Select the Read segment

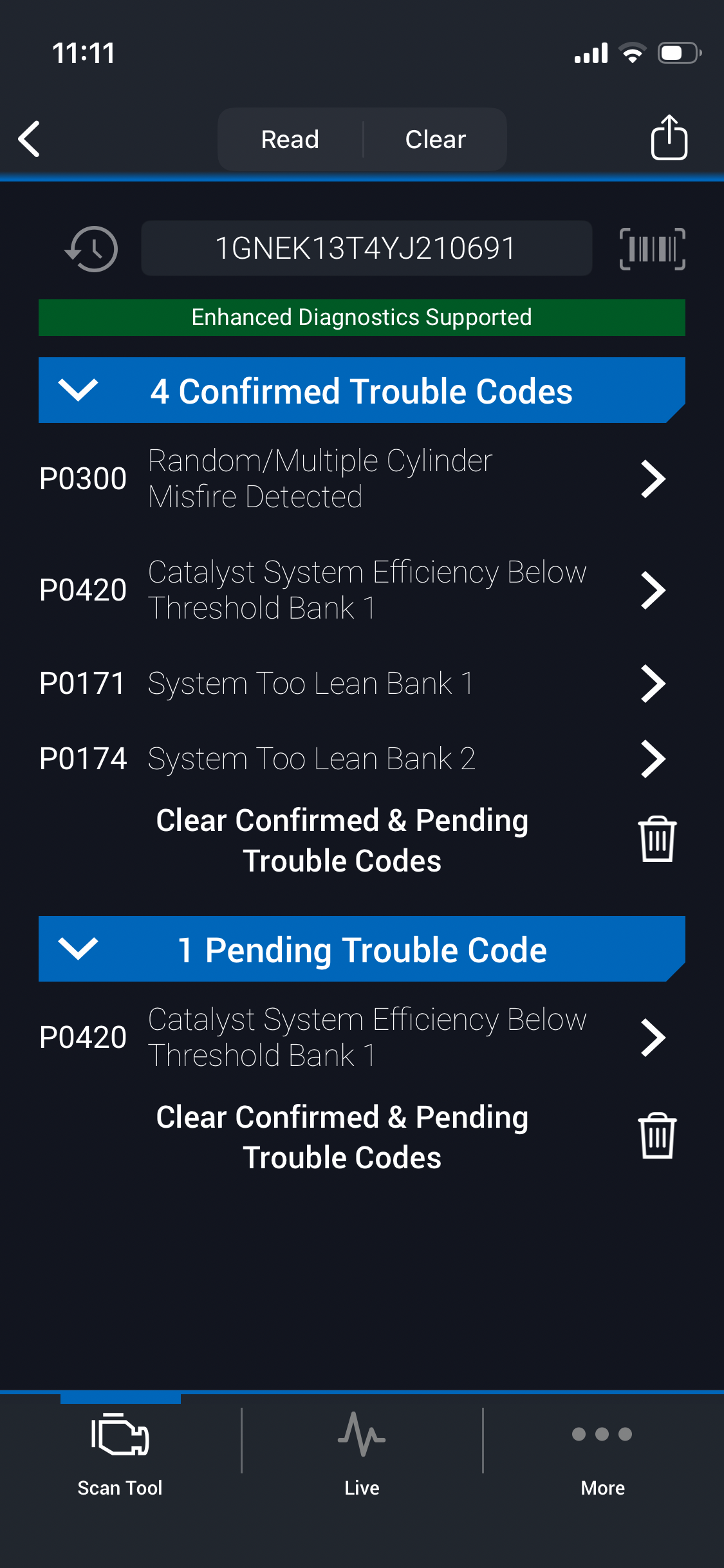tap(290, 139)
